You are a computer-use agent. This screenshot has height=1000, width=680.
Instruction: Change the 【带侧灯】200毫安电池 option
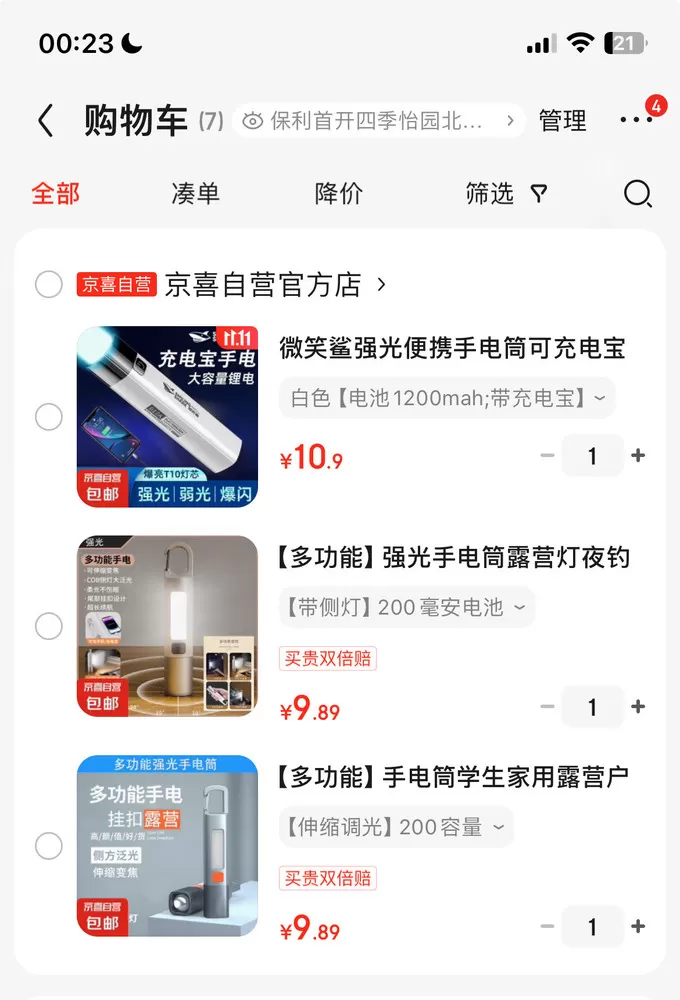[406, 607]
